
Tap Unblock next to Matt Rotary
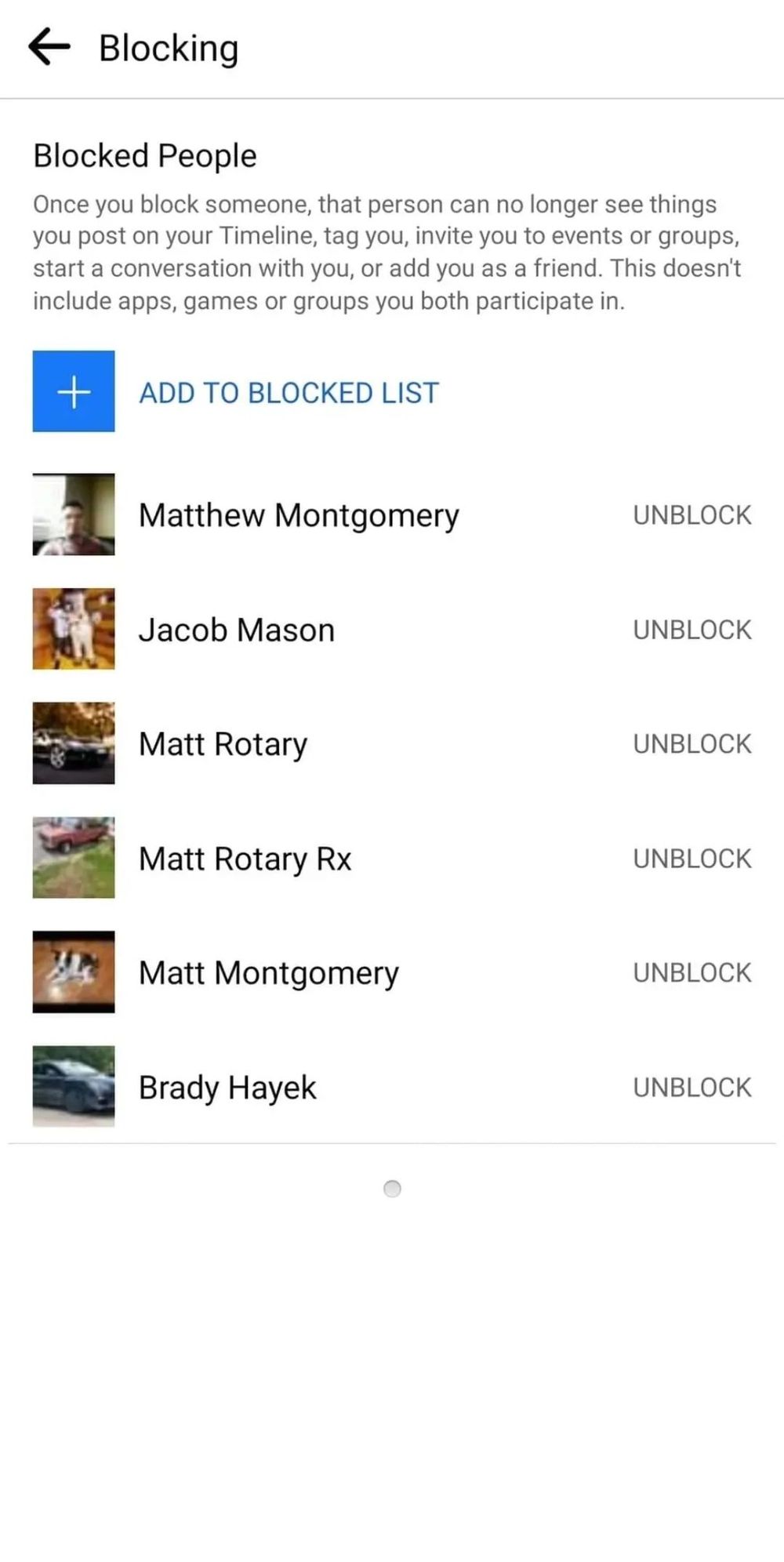(691, 744)
